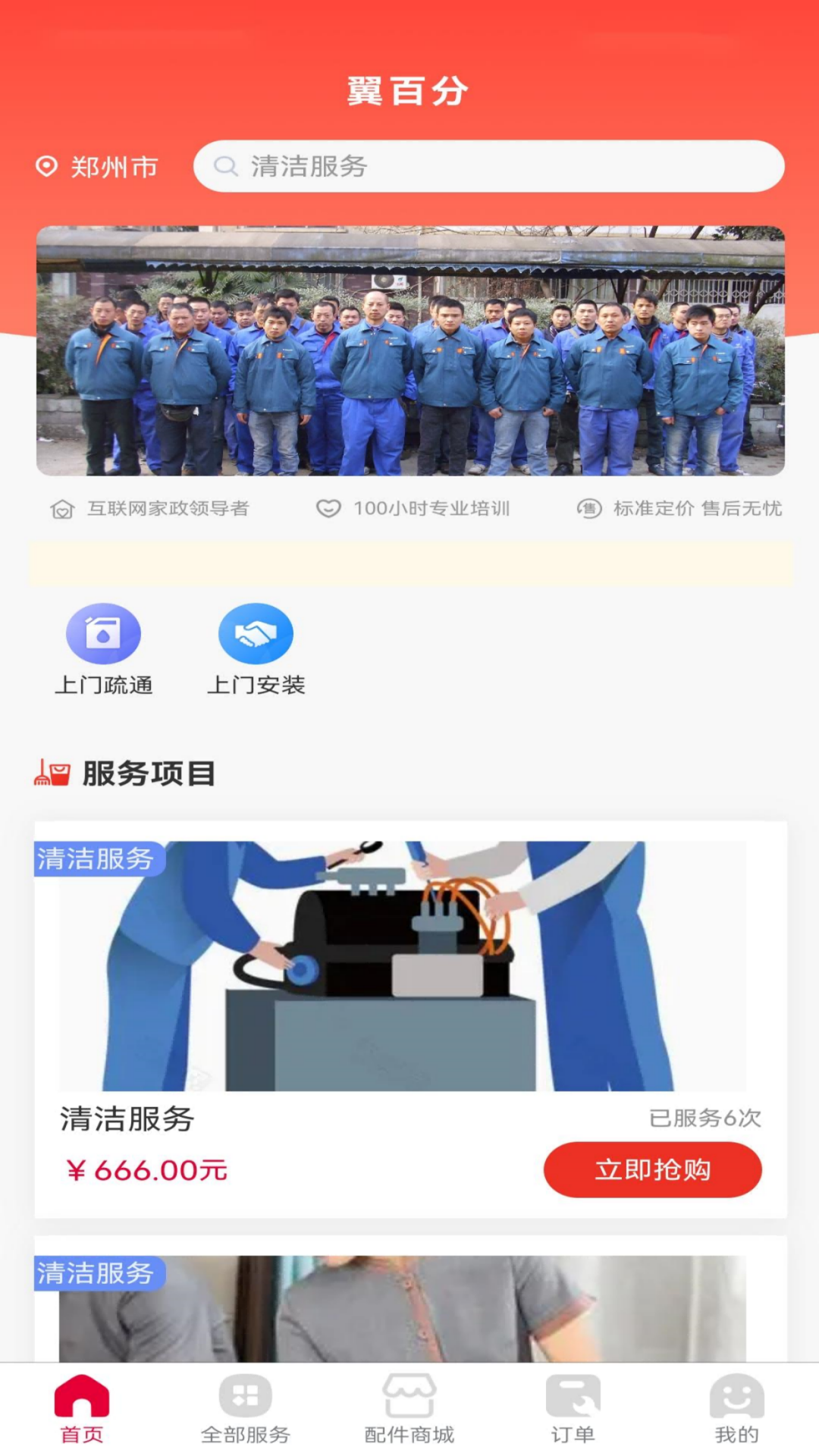This screenshot has width=819, height=1456.
Task: Select the 上门安装 service category
Action: click(256, 649)
